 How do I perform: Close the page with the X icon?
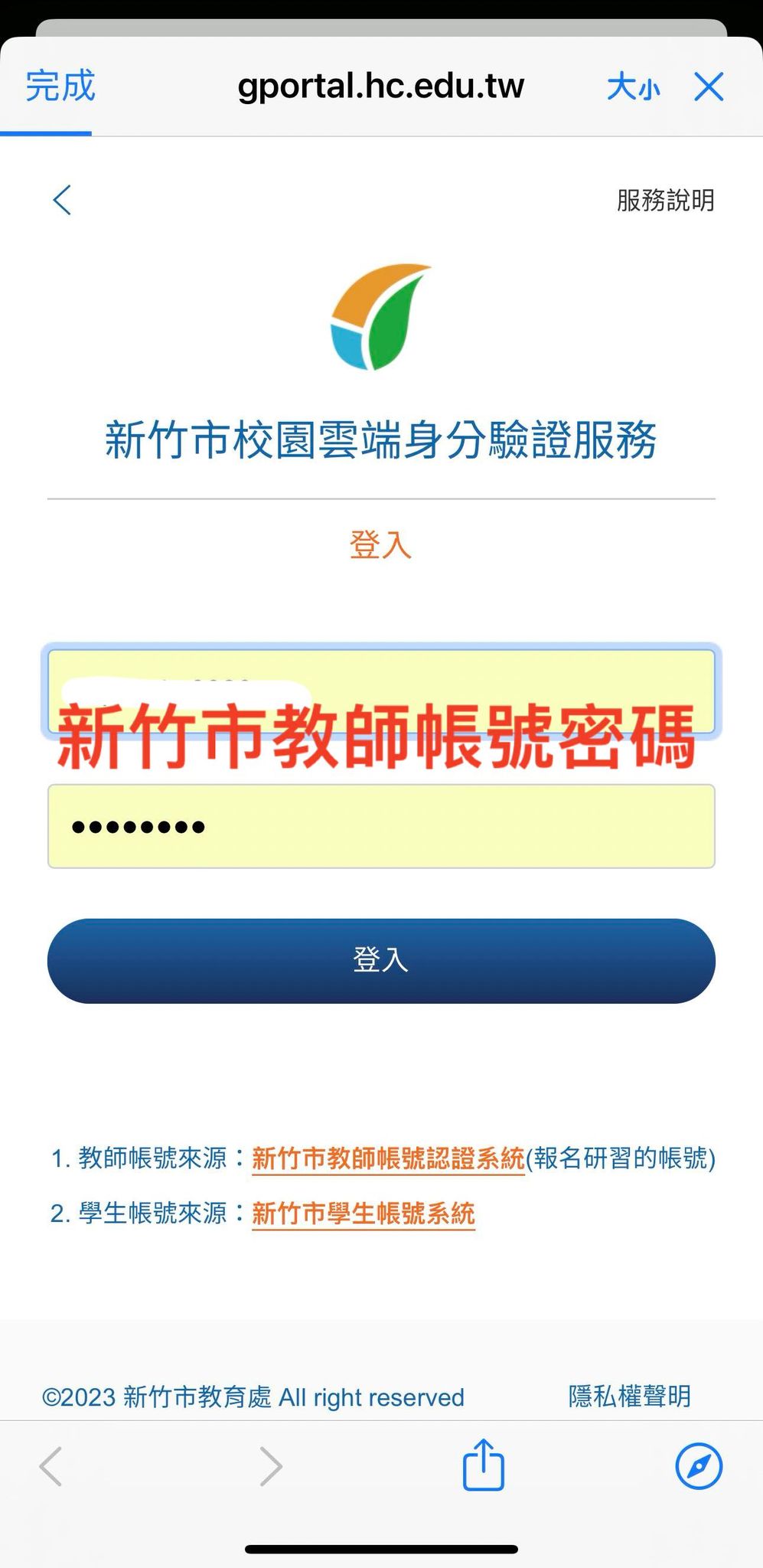pos(709,87)
